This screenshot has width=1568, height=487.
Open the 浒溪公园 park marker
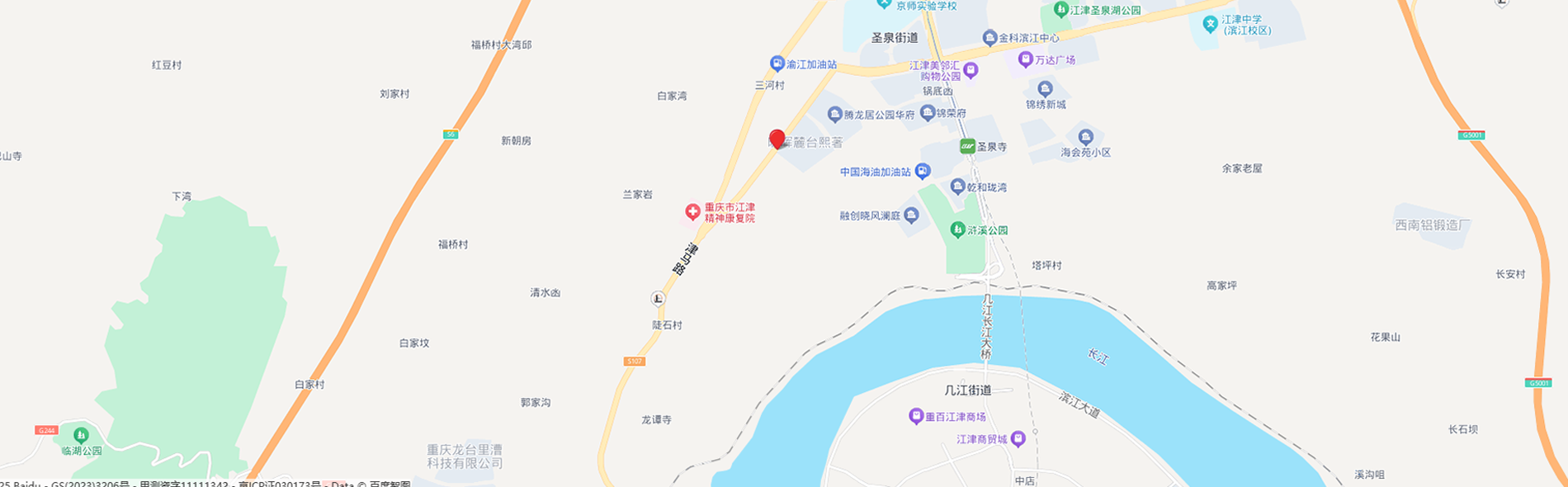tap(957, 229)
